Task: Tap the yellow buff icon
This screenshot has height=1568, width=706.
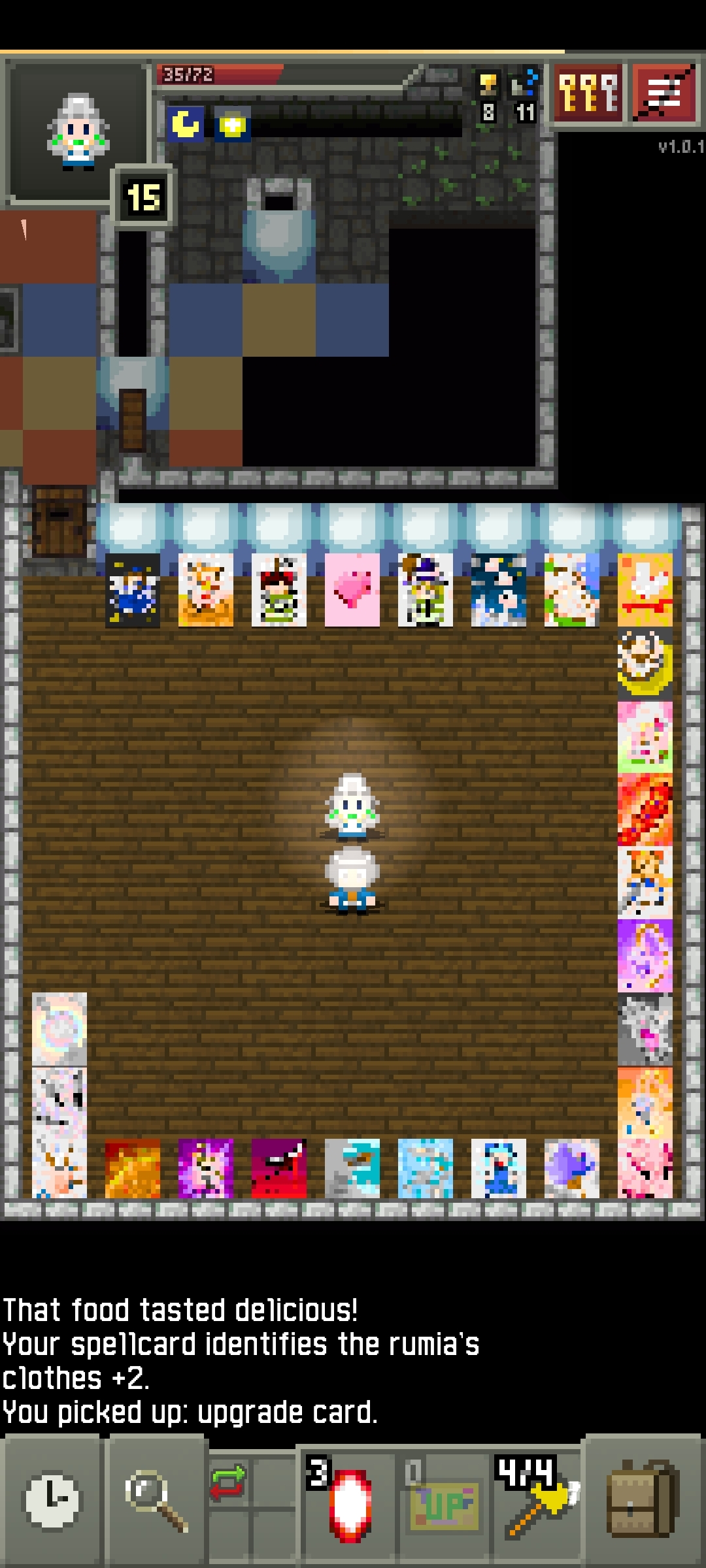Action: point(231,124)
